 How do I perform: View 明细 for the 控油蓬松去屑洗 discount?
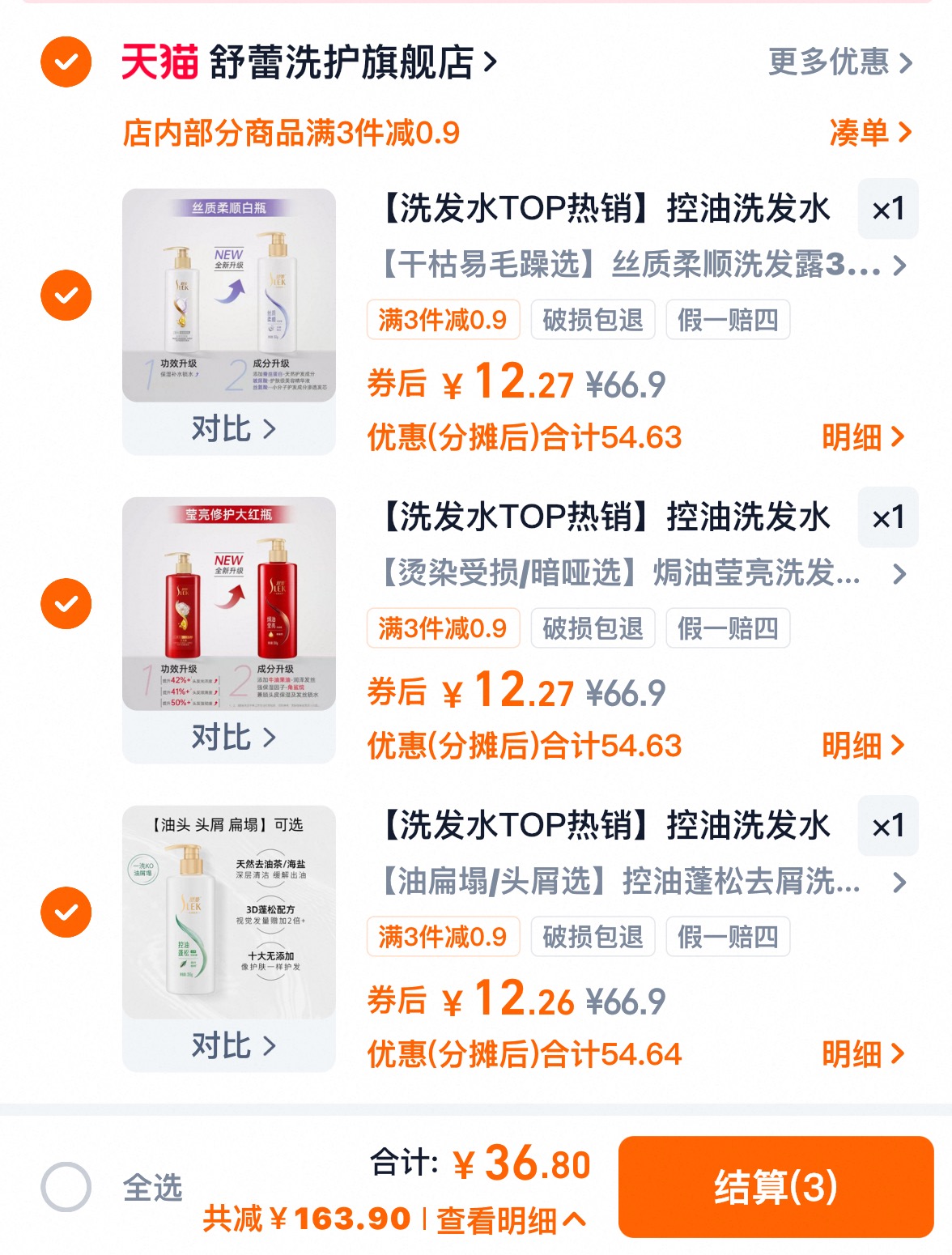862,1054
